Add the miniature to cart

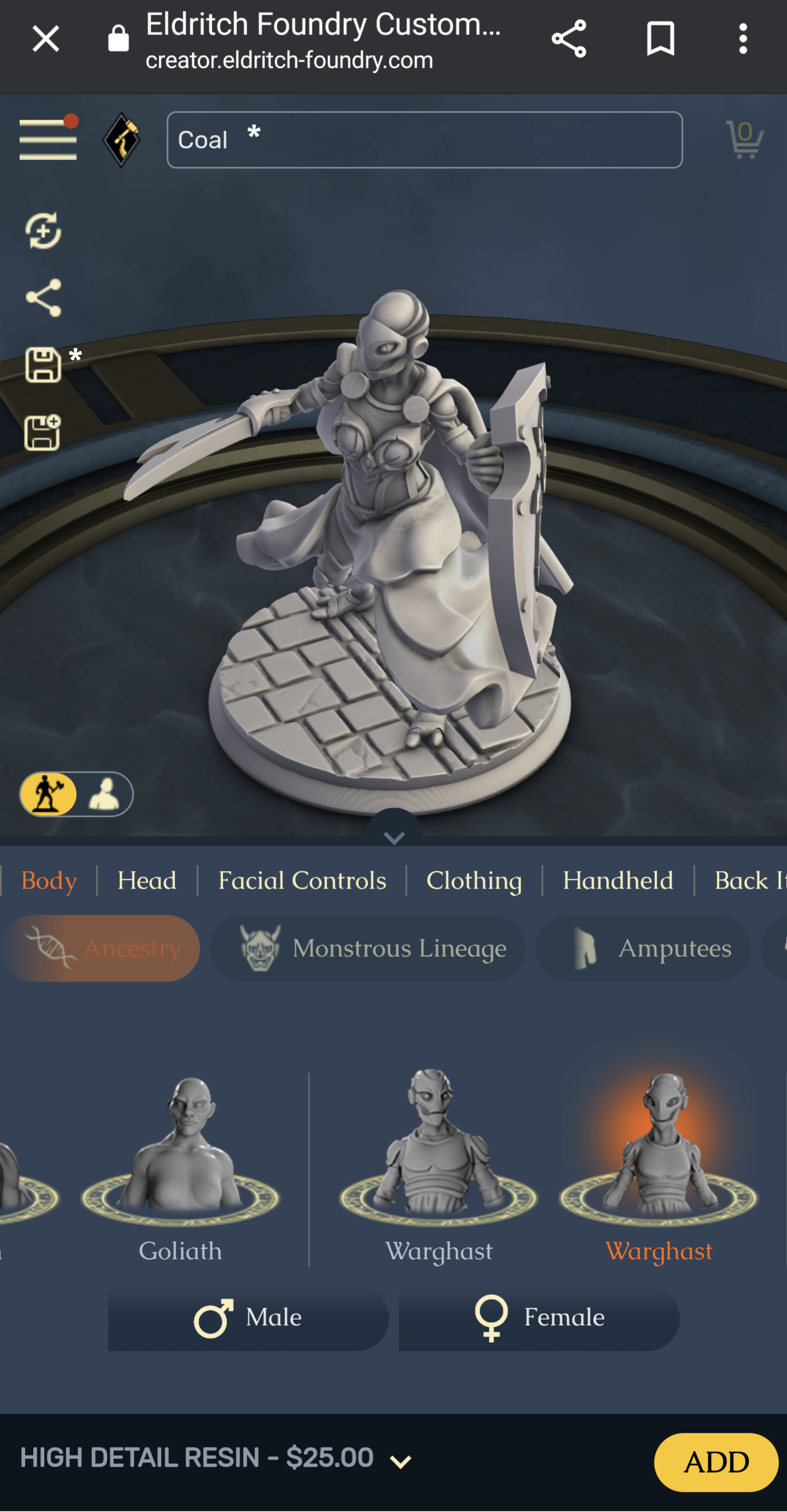coord(715,1462)
